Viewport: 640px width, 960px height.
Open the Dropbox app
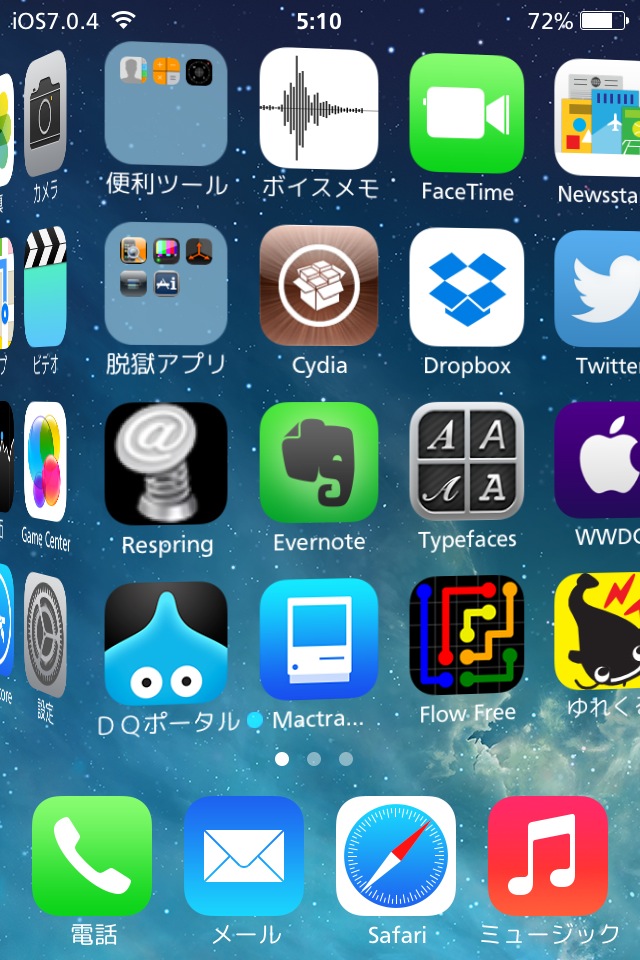click(467, 288)
